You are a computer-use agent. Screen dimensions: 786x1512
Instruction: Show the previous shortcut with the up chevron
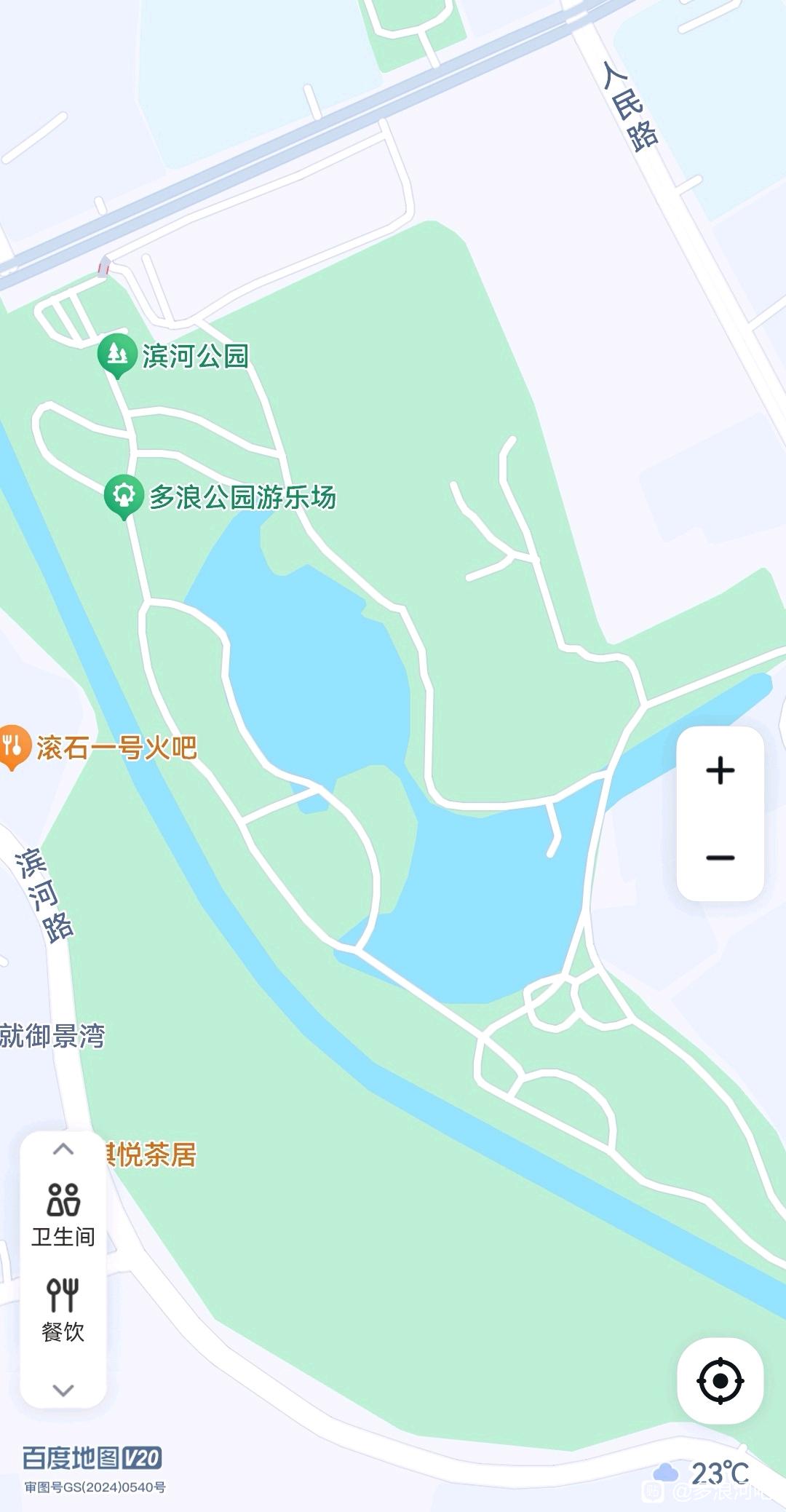[63, 1149]
